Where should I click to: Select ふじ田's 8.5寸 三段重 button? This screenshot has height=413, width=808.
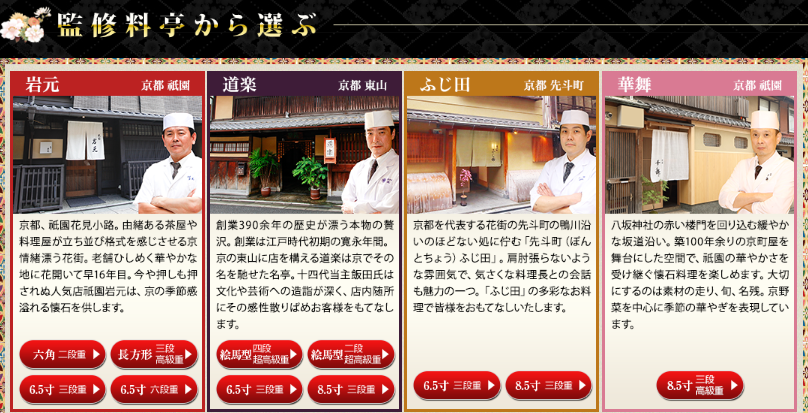pos(548,385)
